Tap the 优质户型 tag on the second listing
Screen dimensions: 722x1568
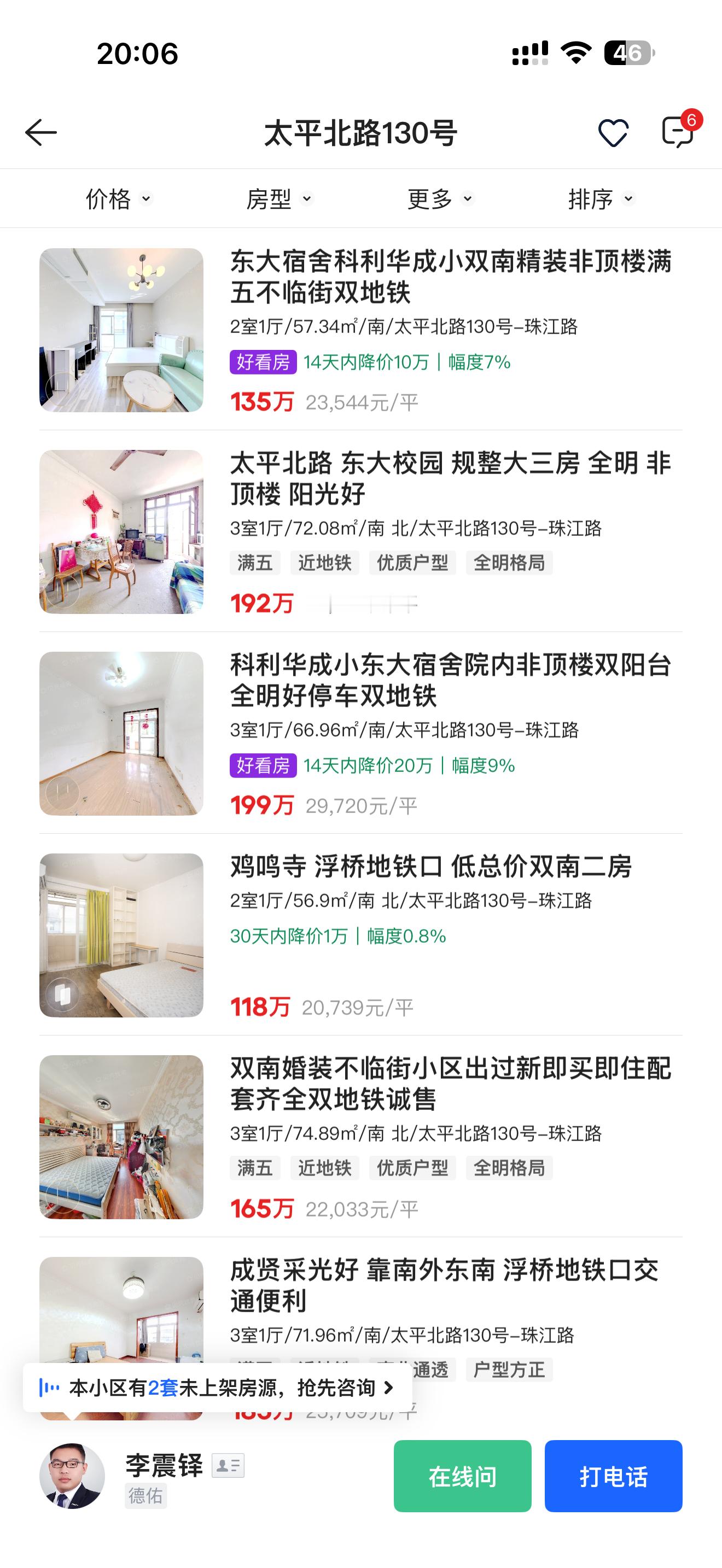[413, 563]
